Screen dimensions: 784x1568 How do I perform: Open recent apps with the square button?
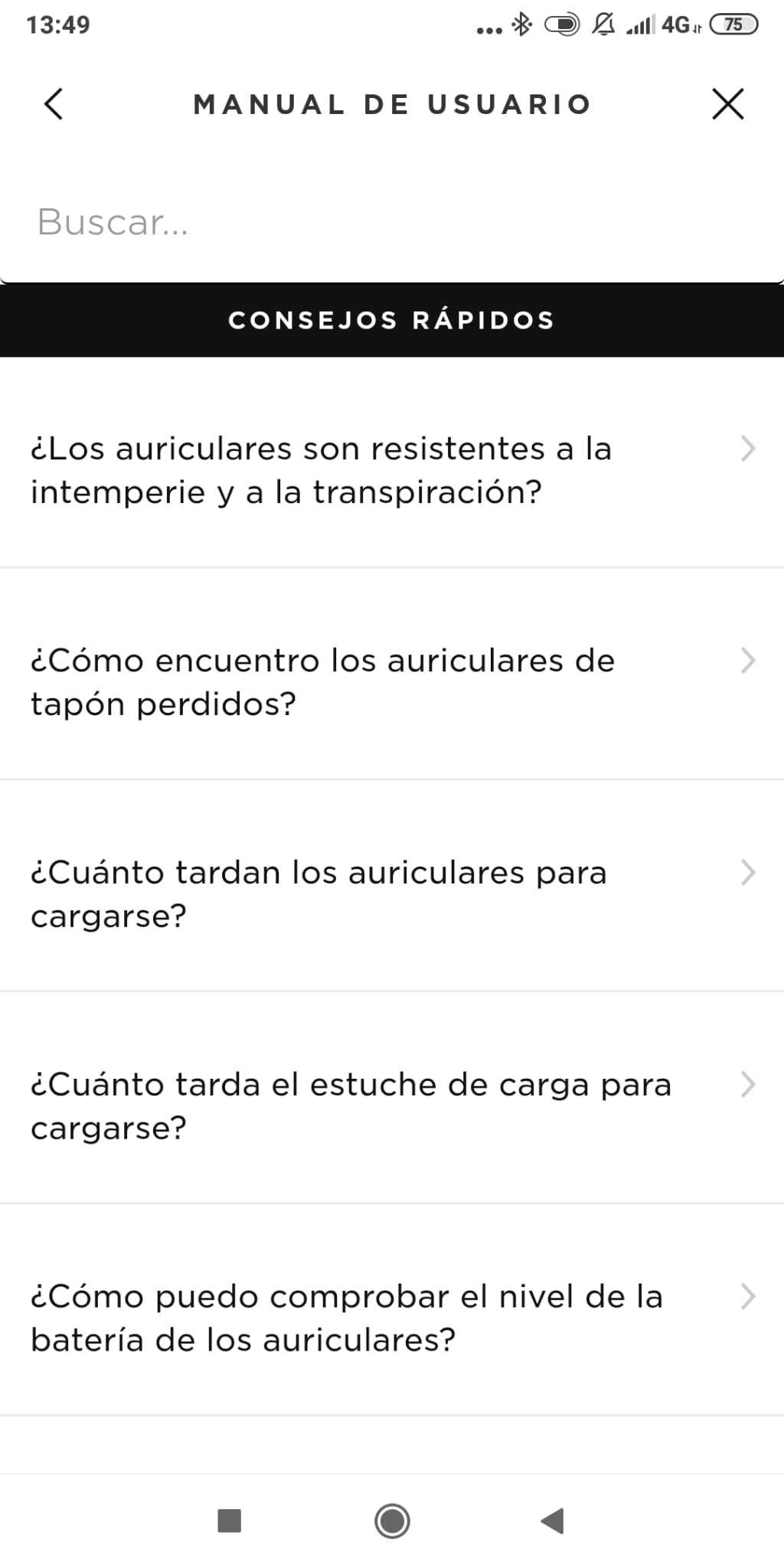230,1521
